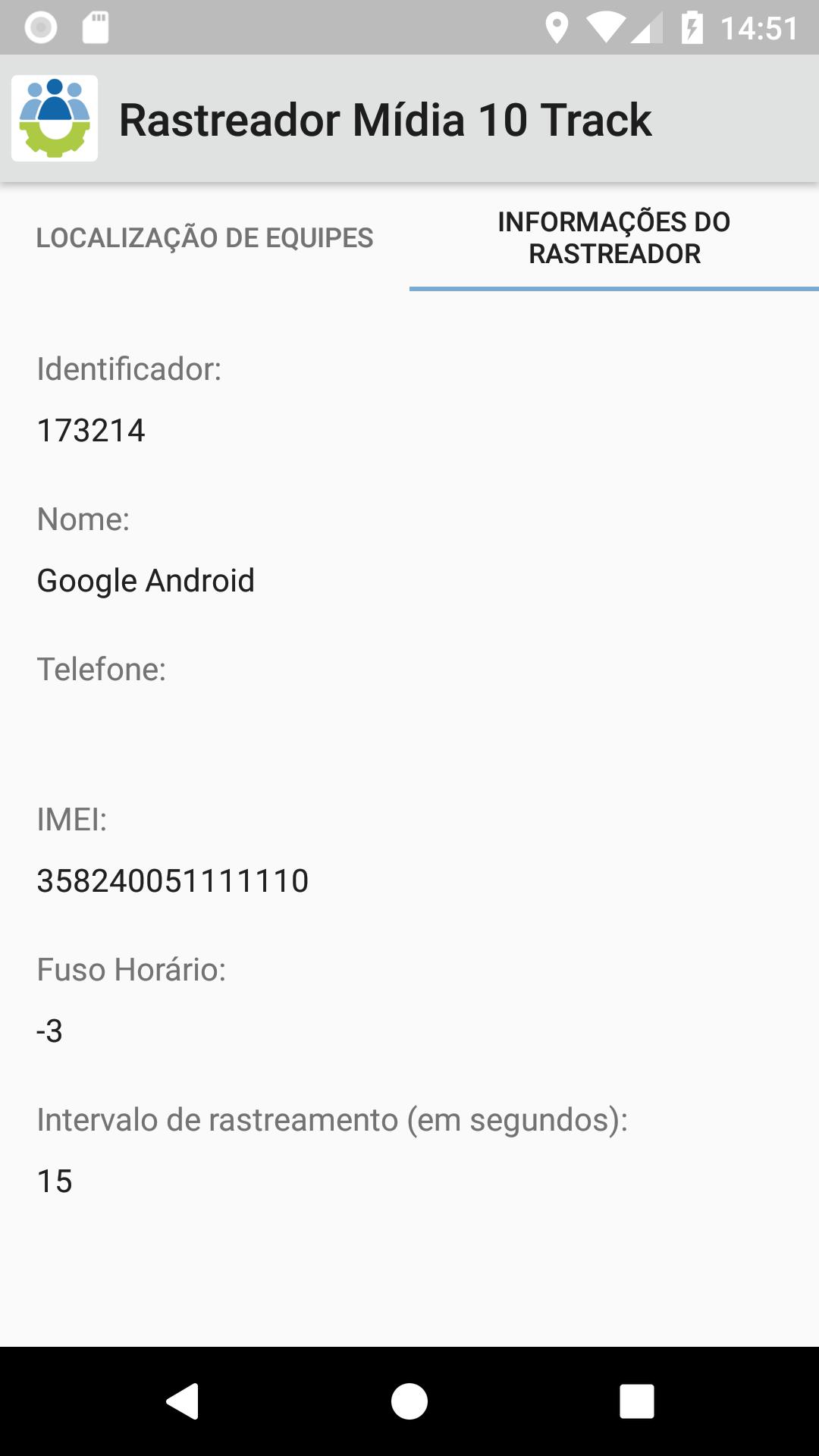
Task: Go back with the system back button
Action: point(183,1401)
